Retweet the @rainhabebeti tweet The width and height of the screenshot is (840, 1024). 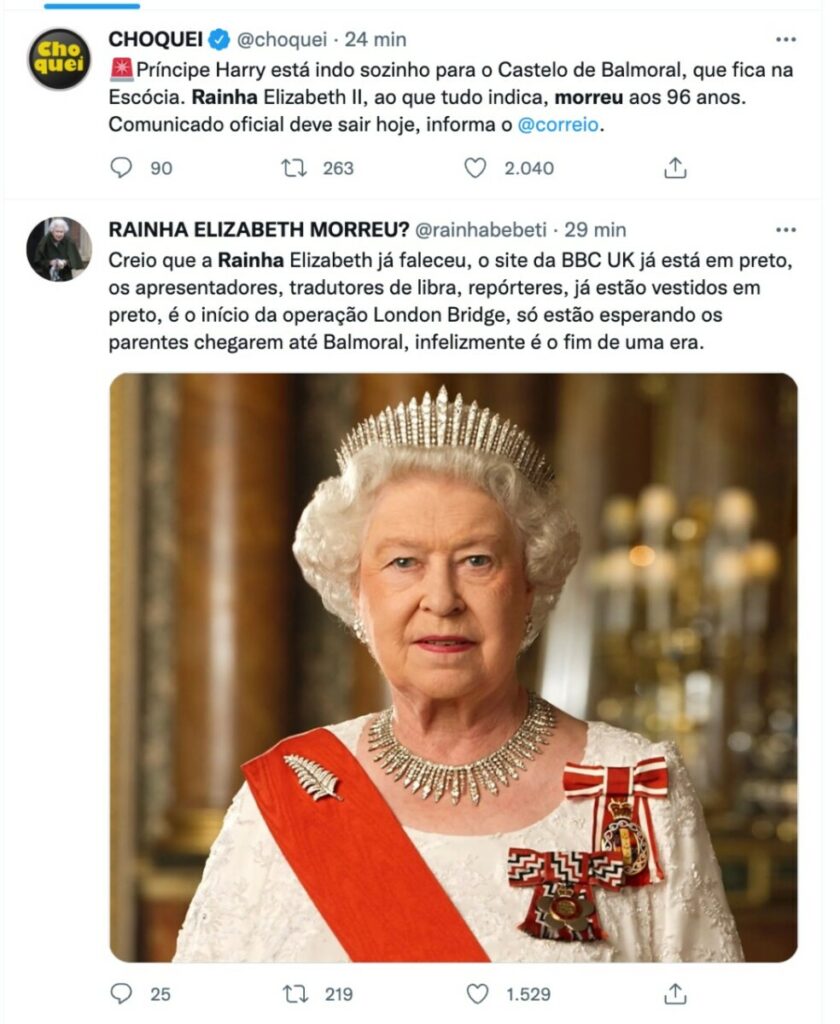(x=295, y=994)
